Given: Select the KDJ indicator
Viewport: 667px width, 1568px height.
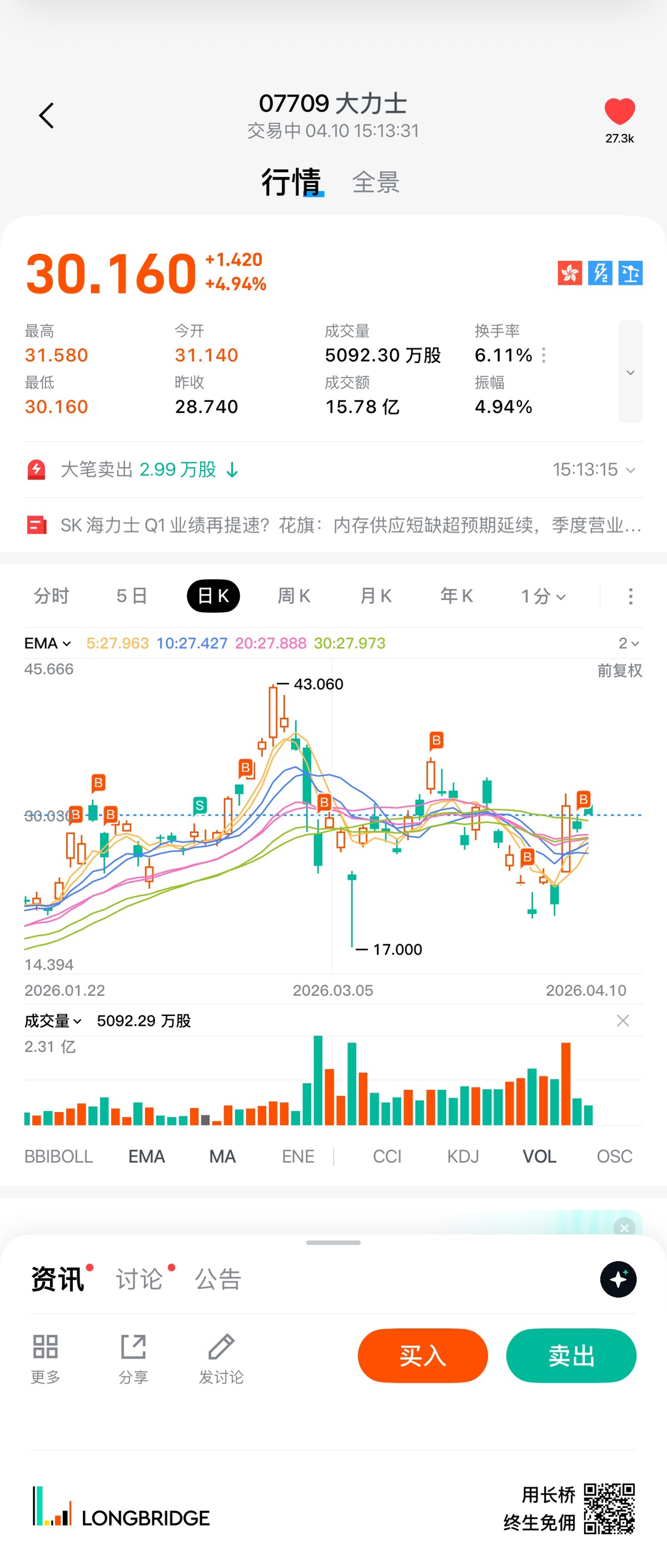Looking at the screenshot, I should [x=462, y=1157].
